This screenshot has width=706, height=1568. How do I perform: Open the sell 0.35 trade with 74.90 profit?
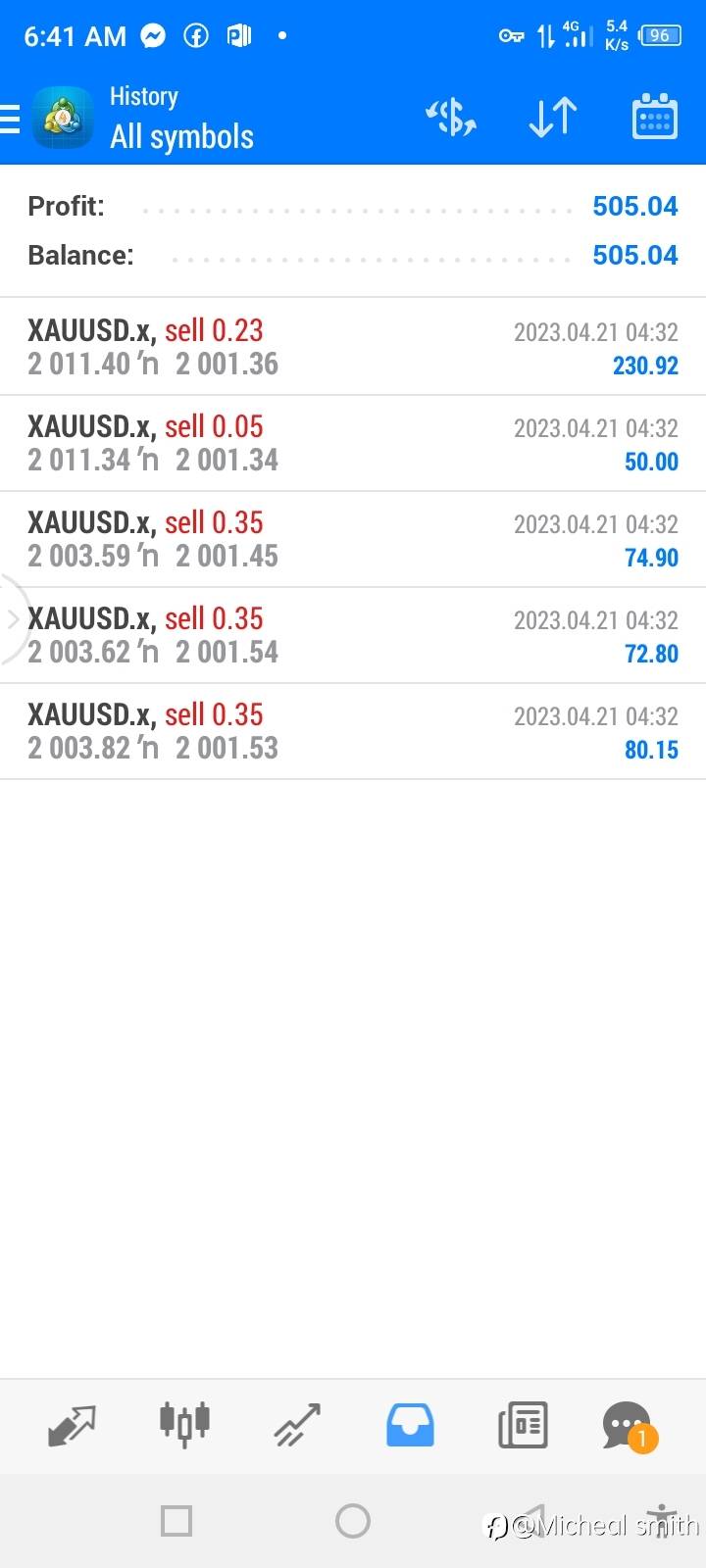353,539
